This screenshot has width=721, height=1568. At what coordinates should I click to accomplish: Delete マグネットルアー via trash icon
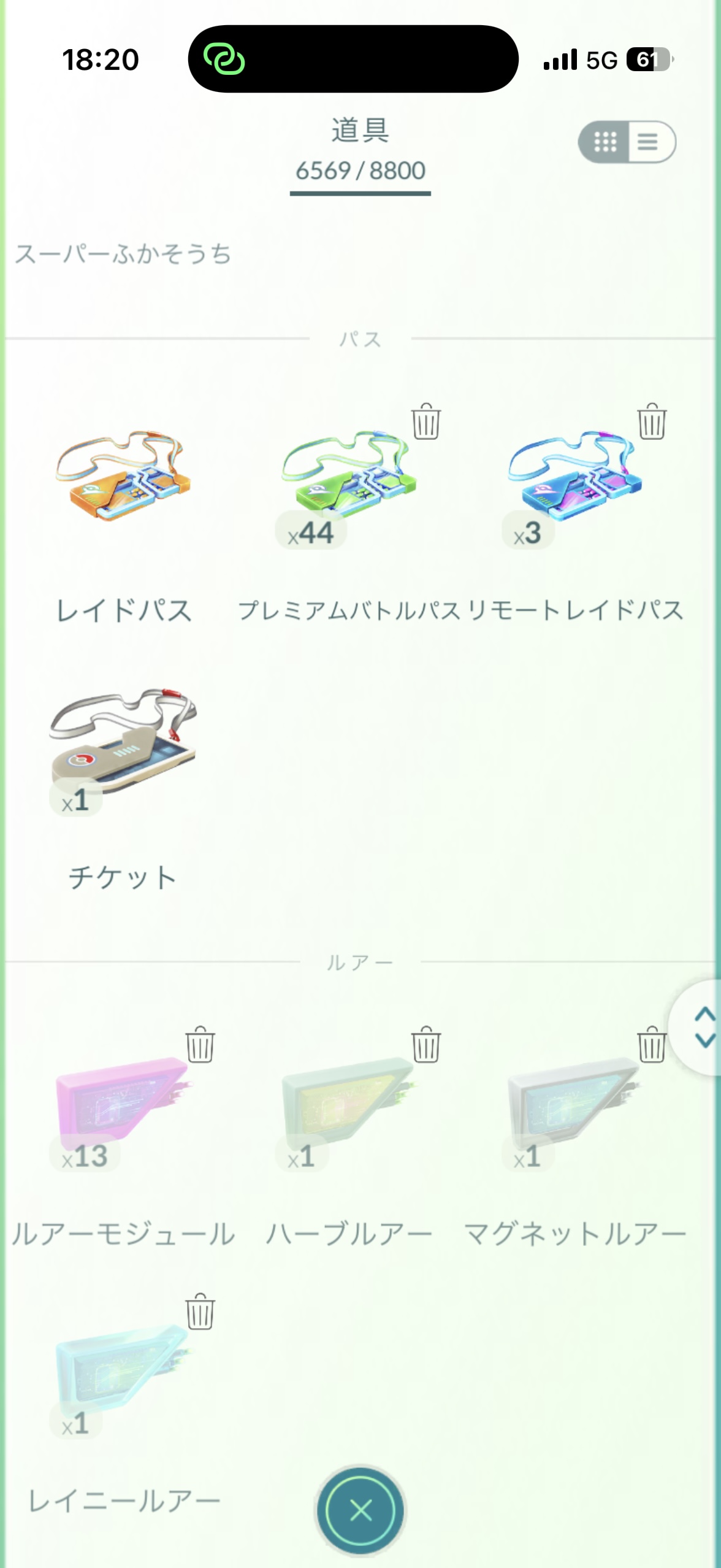pos(651,1045)
